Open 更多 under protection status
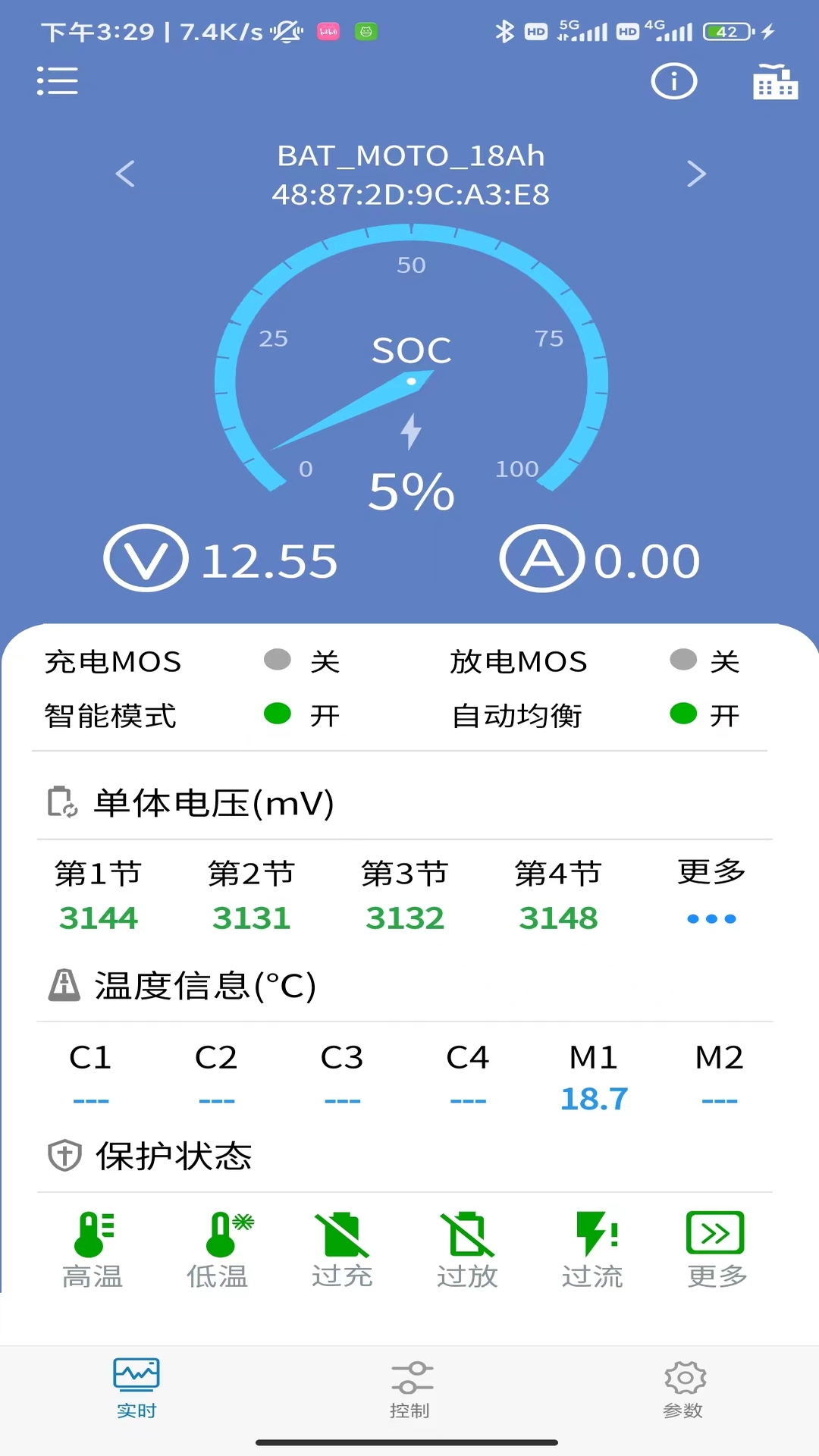The height and width of the screenshot is (1456, 819). click(716, 1234)
